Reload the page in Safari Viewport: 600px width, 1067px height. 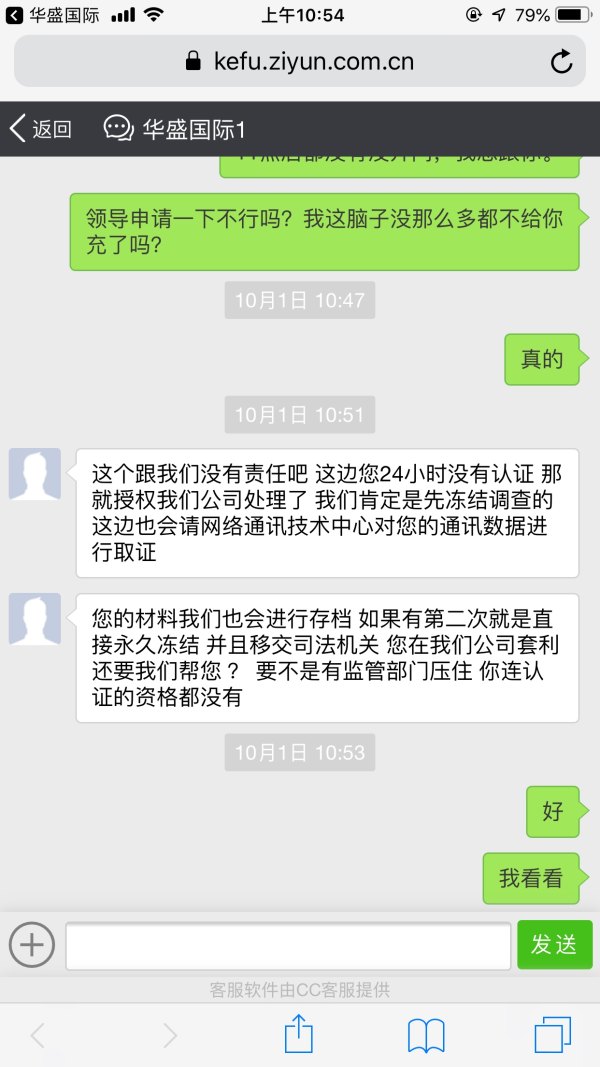tap(562, 62)
